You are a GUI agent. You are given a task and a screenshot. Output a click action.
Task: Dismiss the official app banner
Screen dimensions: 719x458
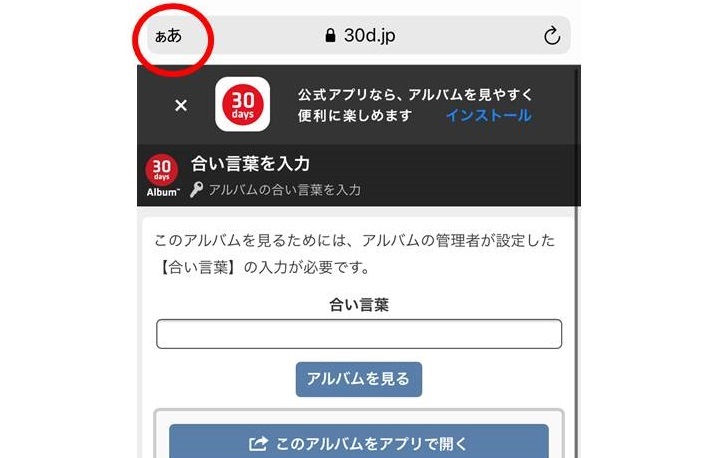point(181,105)
